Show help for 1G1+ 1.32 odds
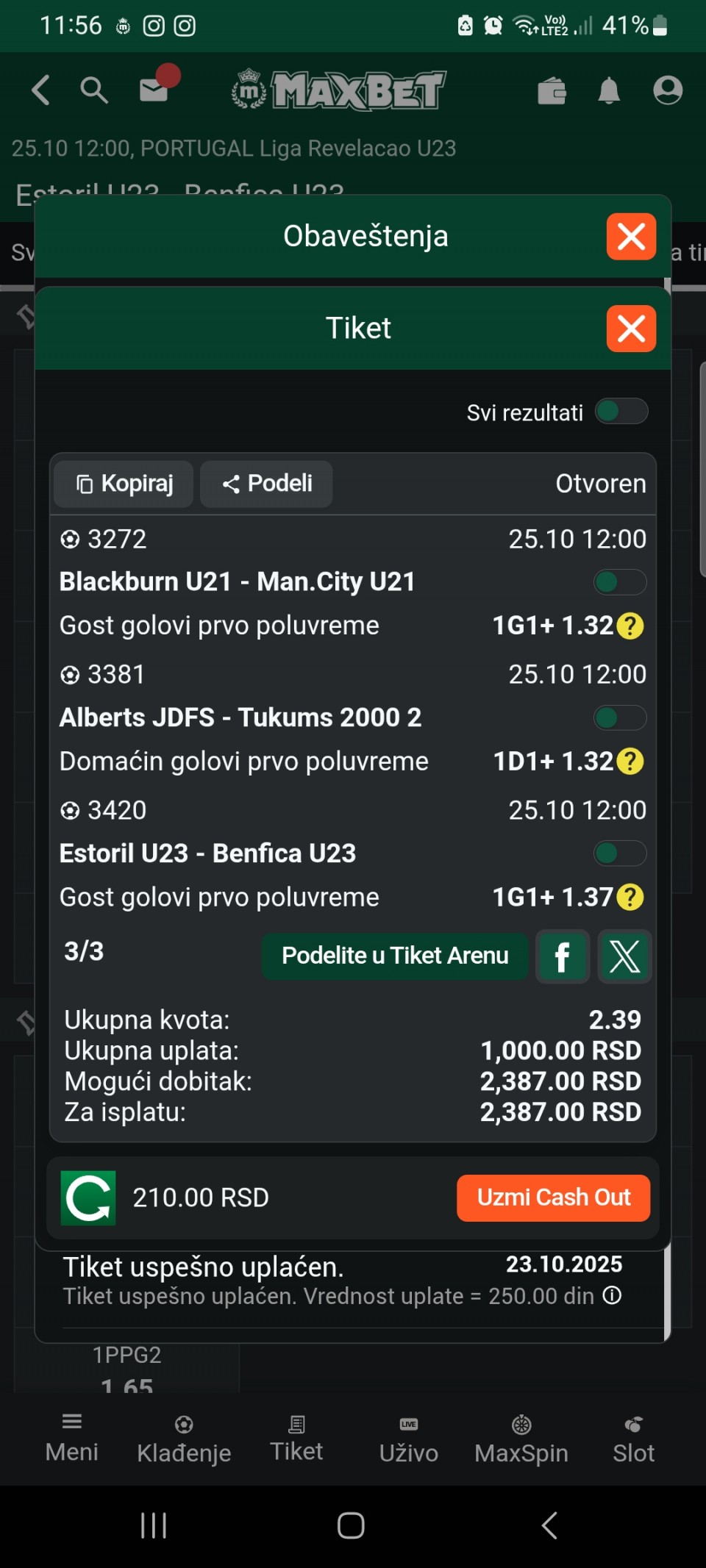Viewport: 706px width, 1568px height. [630, 626]
